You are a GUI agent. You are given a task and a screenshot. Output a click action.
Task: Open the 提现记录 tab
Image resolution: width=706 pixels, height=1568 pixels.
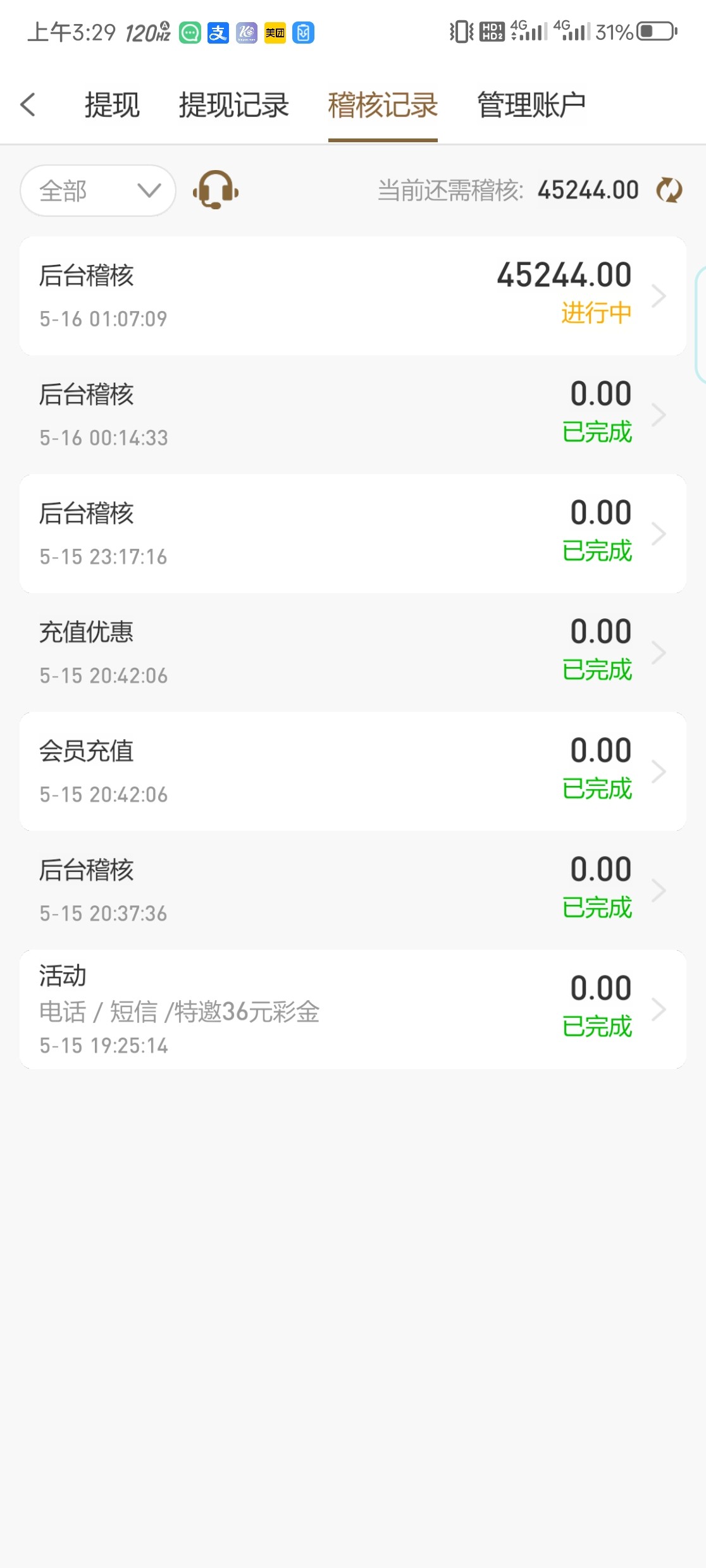coord(233,105)
